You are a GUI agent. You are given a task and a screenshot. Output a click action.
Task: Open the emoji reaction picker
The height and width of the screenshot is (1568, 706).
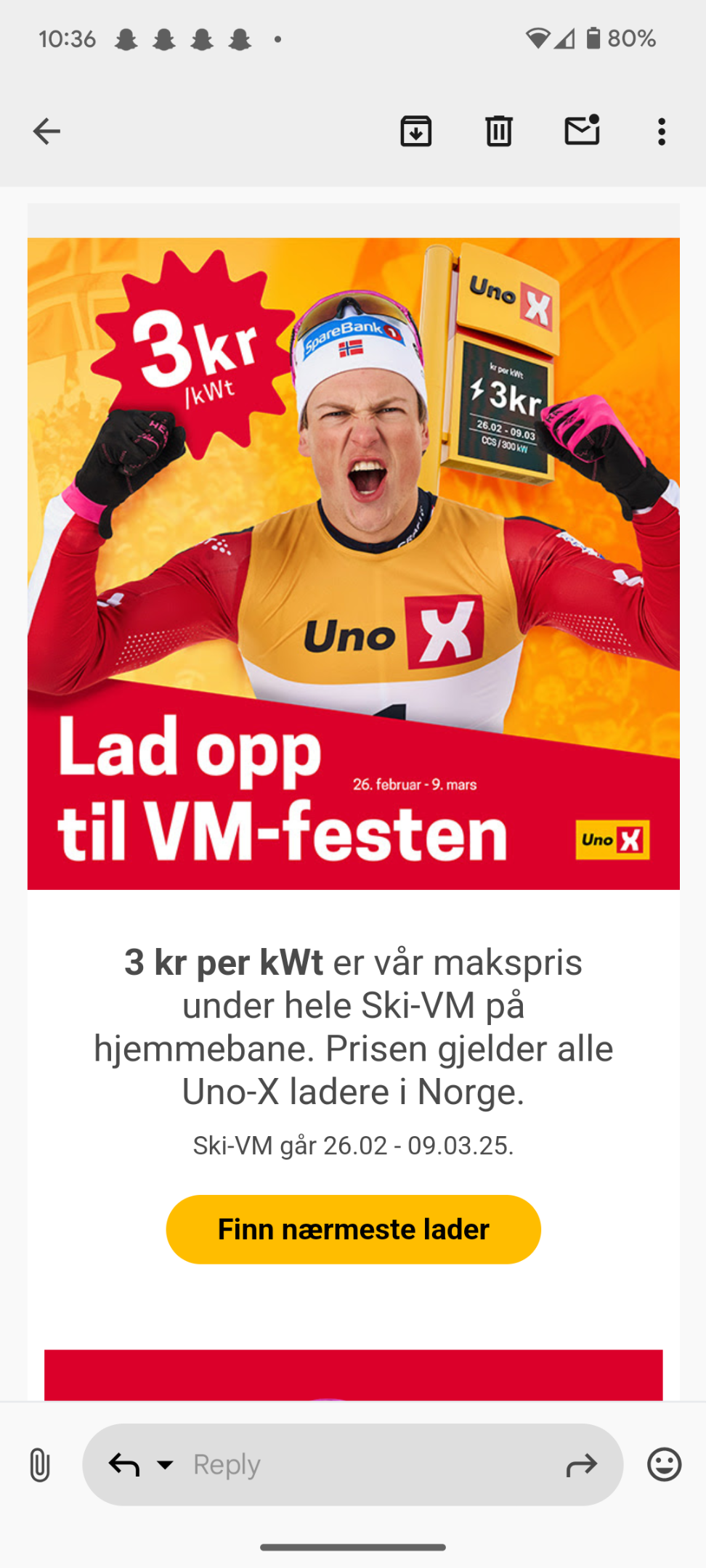pyautogui.click(x=665, y=1464)
